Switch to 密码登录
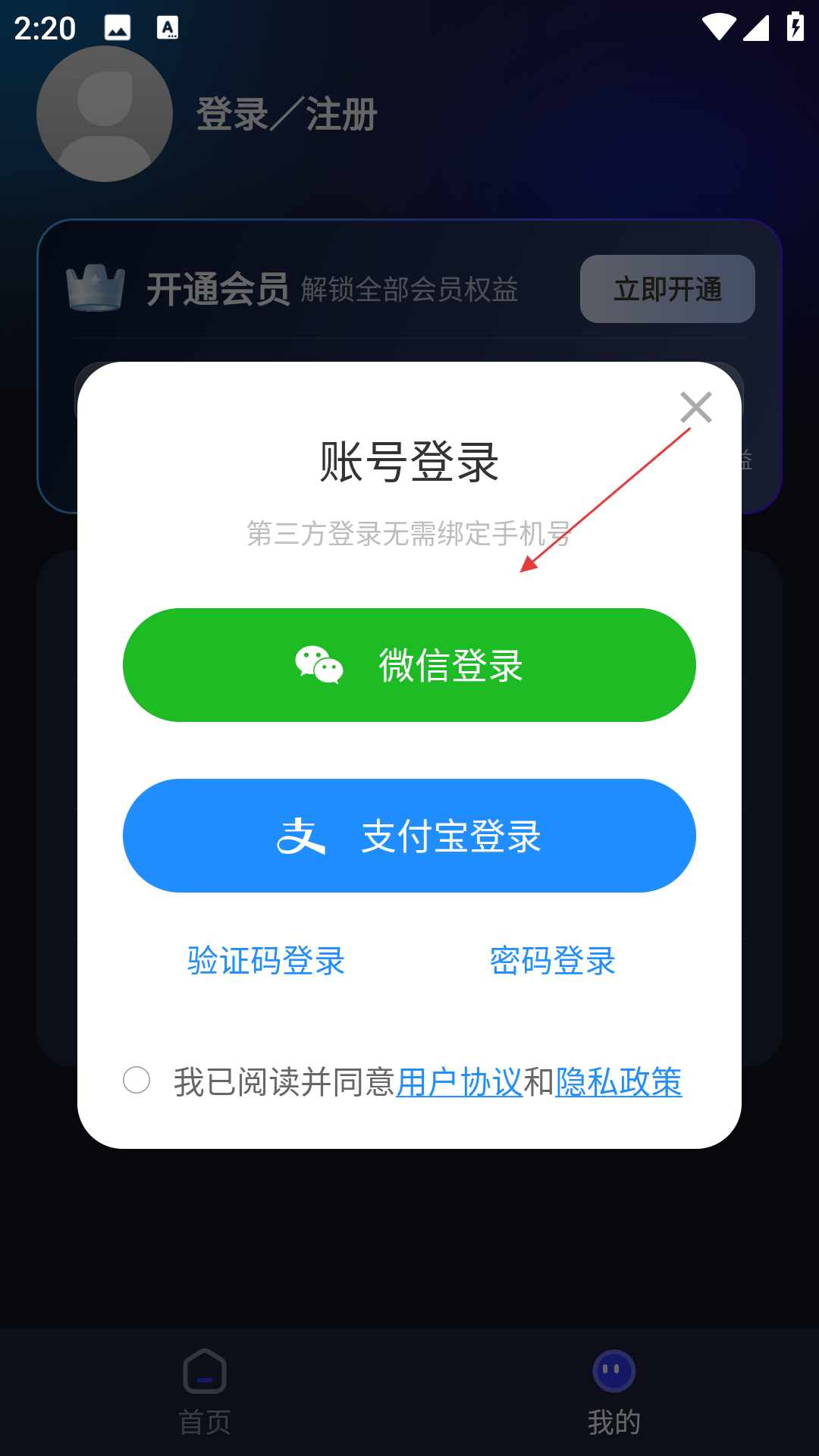The image size is (819, 1456). [552, 961]
